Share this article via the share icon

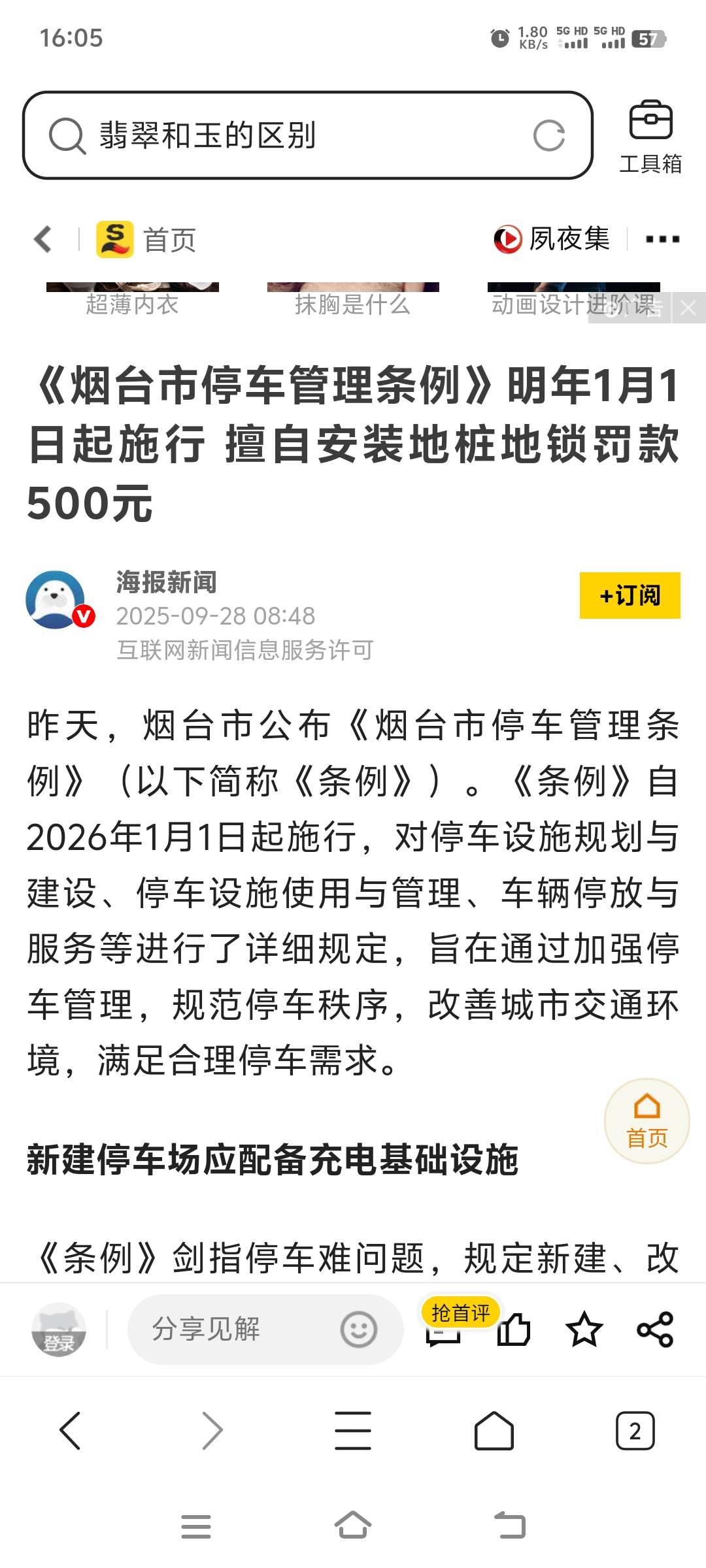click(655, 1329)
